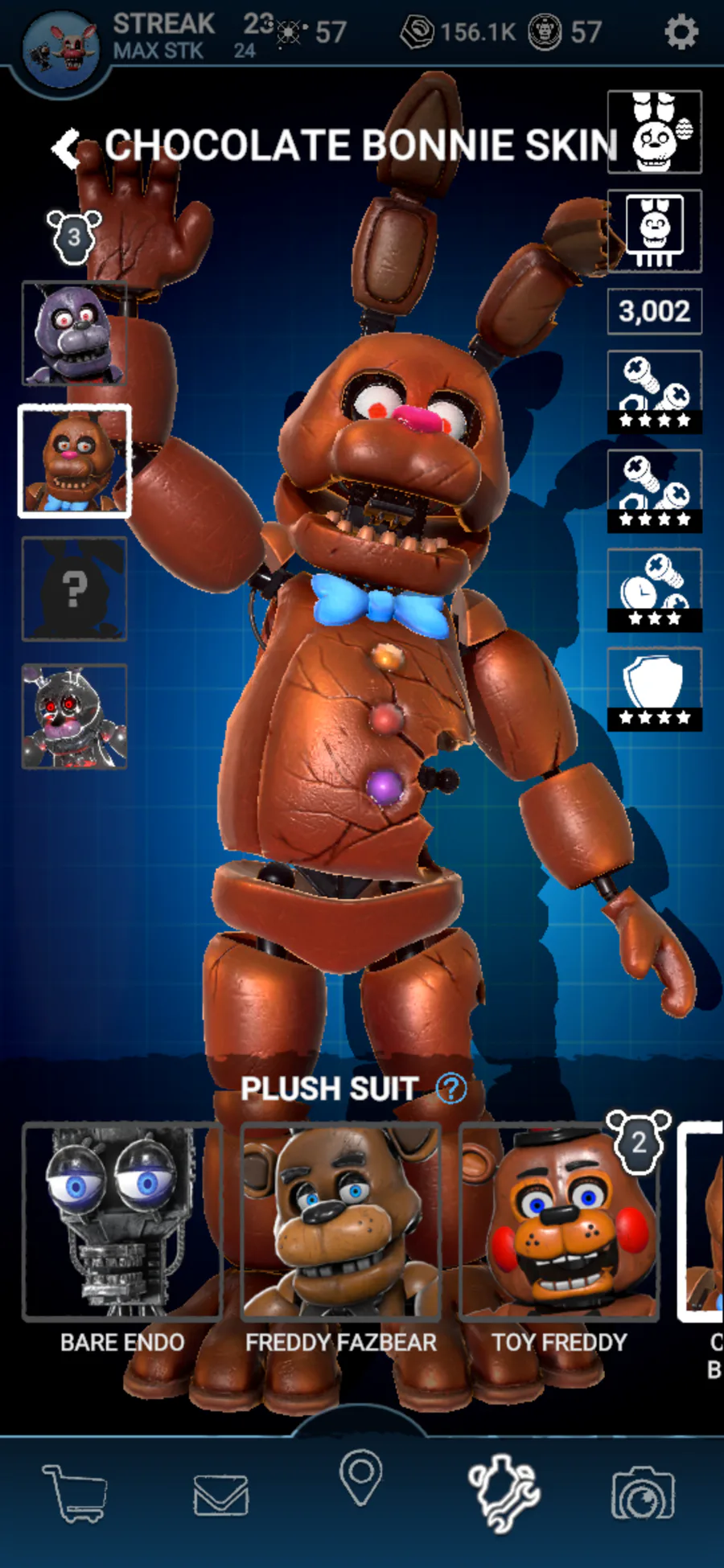Choose the Bare Endo plush suit
724x1568 pixels.
tap(122, 1222)
